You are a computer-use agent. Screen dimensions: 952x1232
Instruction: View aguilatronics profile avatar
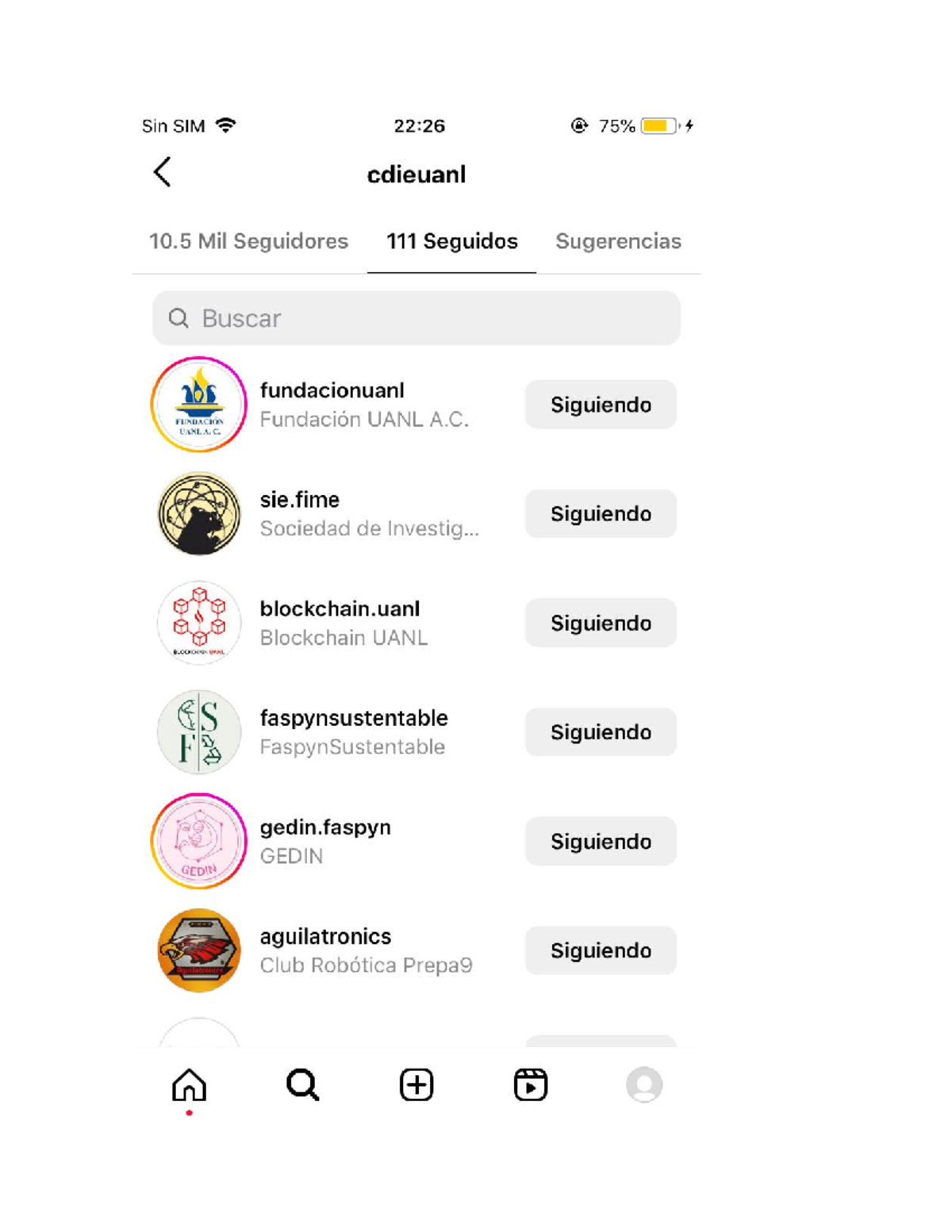(198, 950)
